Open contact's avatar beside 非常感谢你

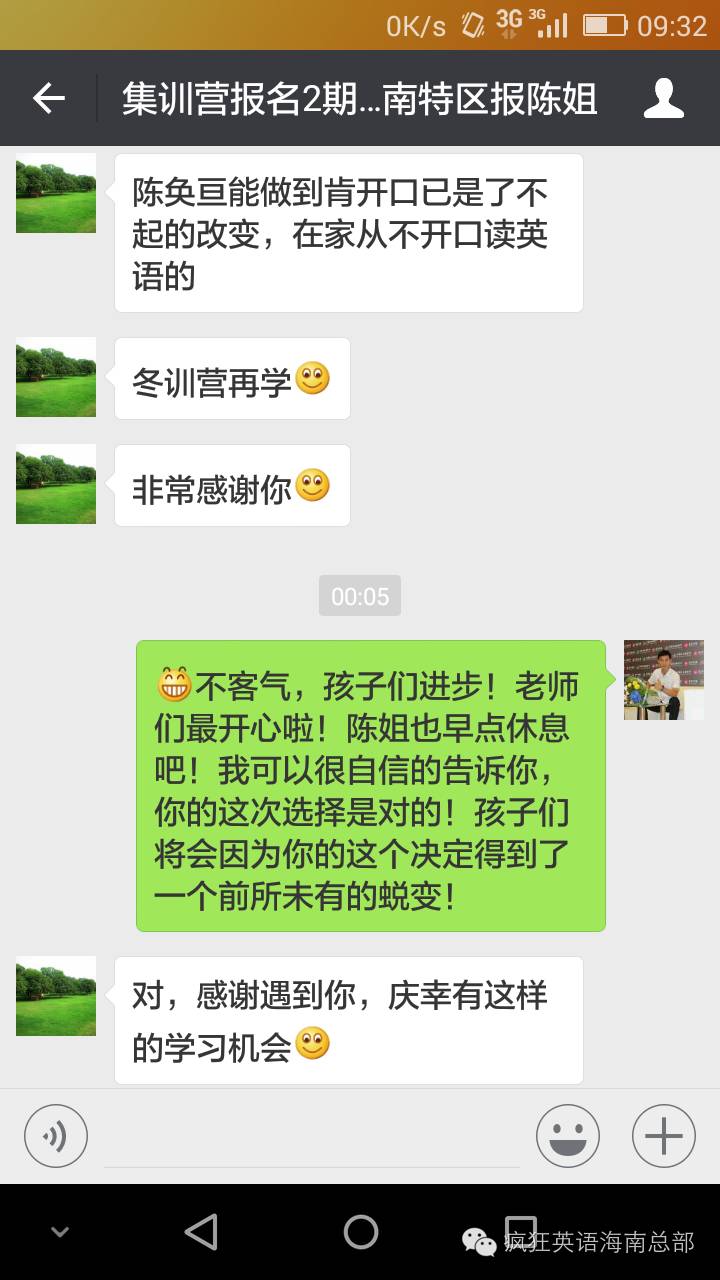pos(56,484)
